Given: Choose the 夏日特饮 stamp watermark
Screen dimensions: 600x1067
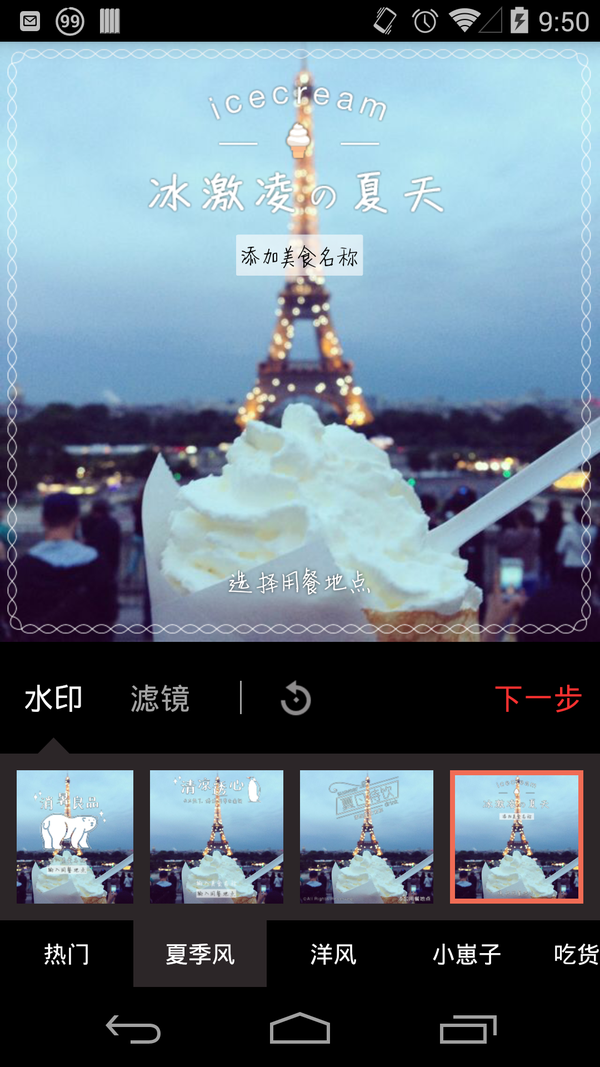Looking at the screenshot, I should point(367,836).
